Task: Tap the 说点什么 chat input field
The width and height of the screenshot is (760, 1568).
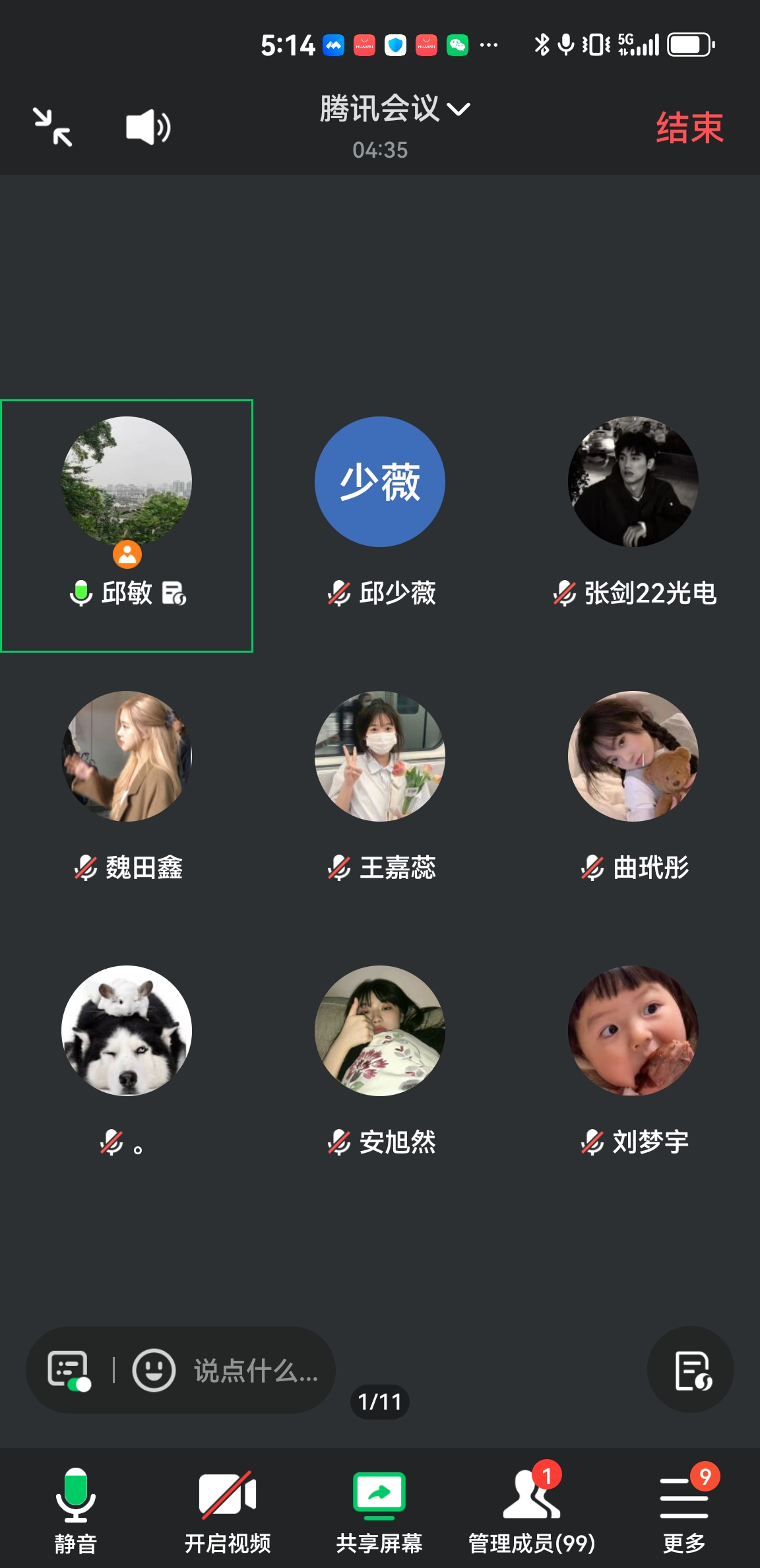Action: tap(256, 1370)
